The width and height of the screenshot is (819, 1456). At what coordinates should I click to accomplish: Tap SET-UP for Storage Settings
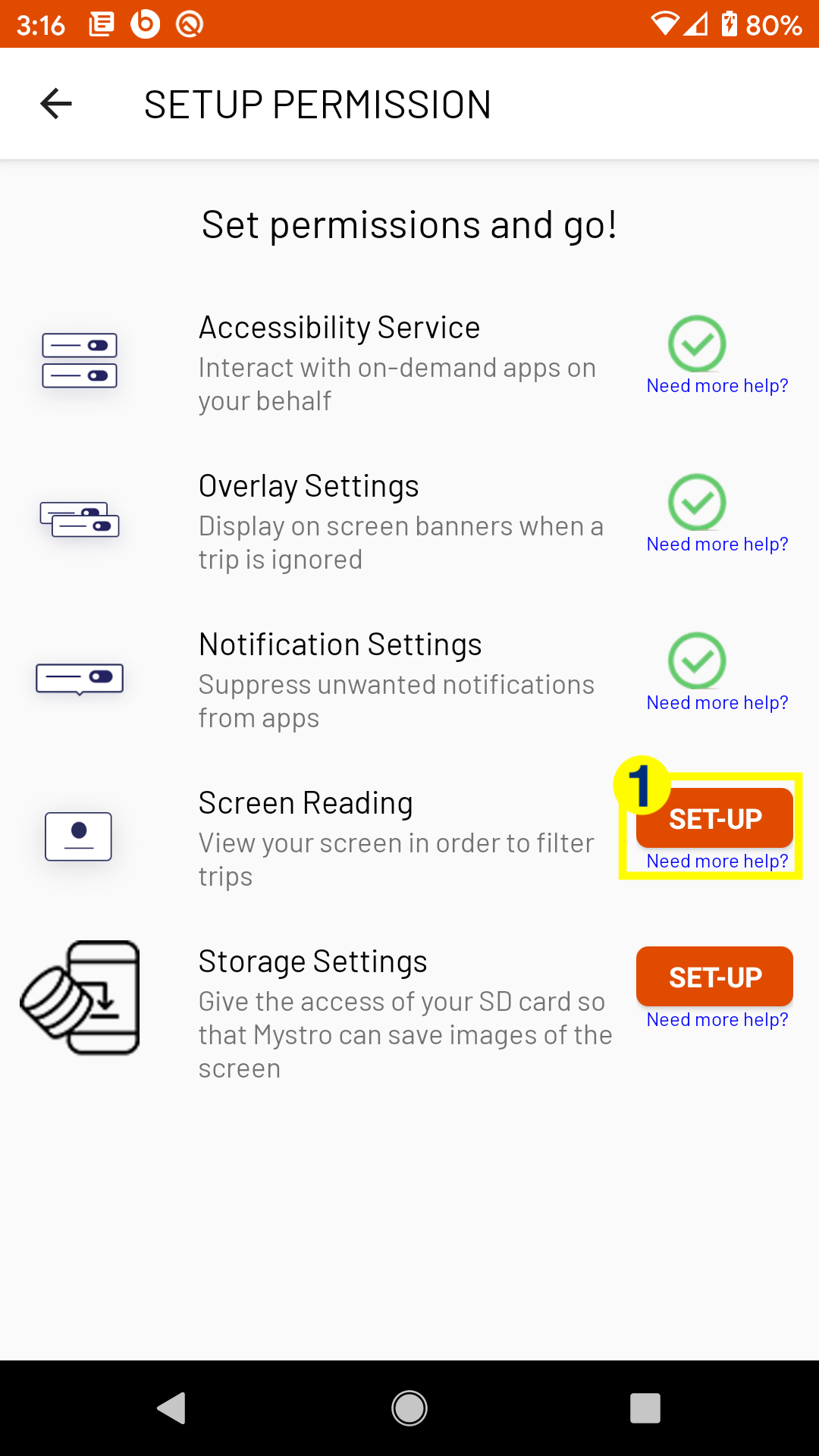click(x=714, y=977)
